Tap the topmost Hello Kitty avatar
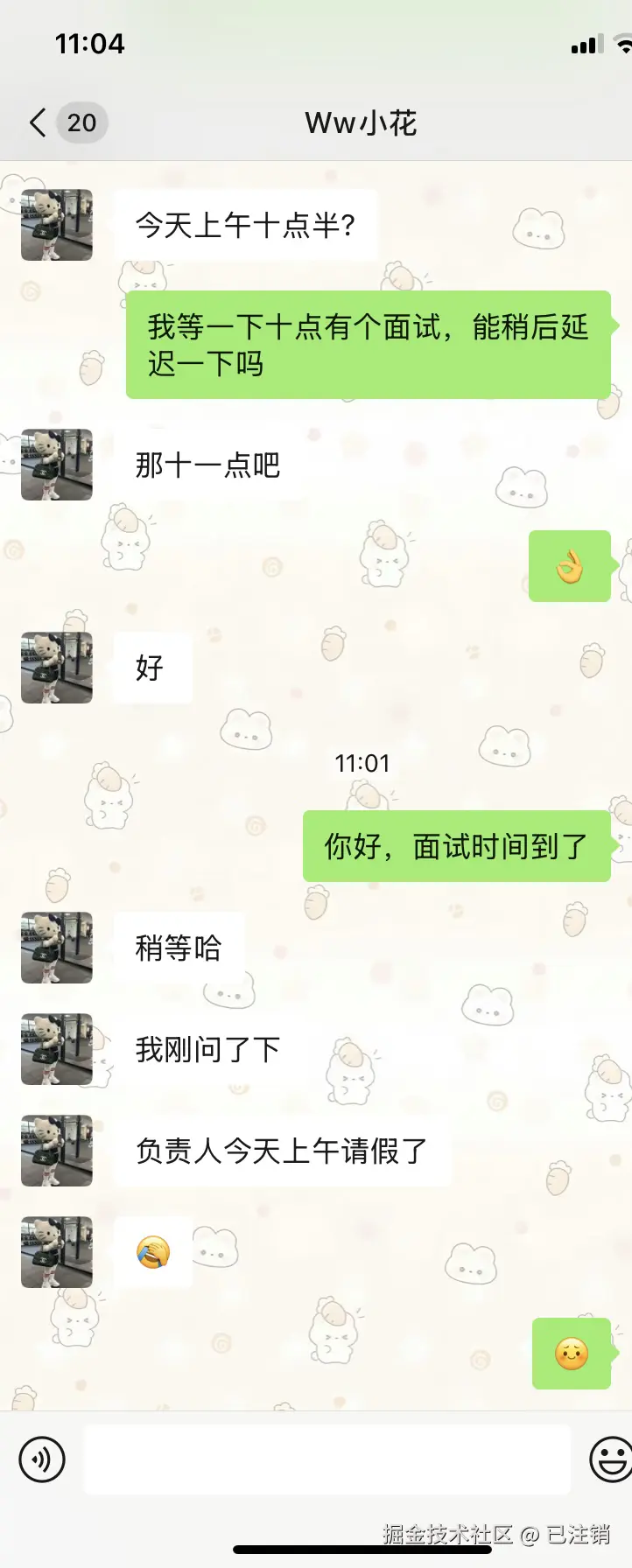 point(56,225)
